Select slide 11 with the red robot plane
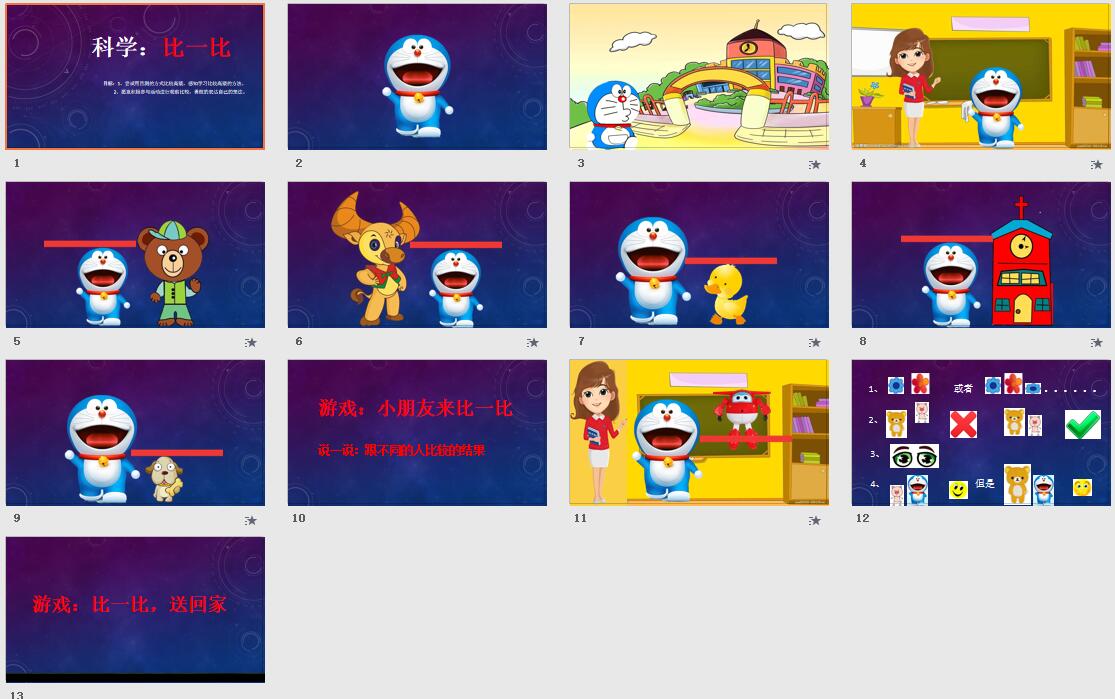Screen dimensions: 1115x699 (x=699, y=432)
